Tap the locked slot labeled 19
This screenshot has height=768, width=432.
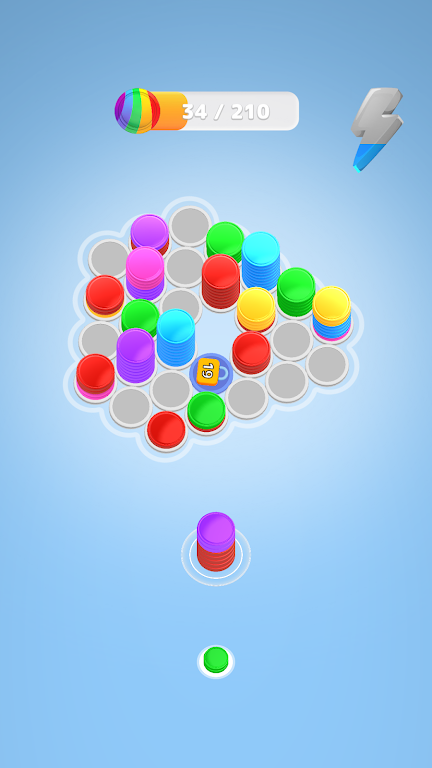211,373
